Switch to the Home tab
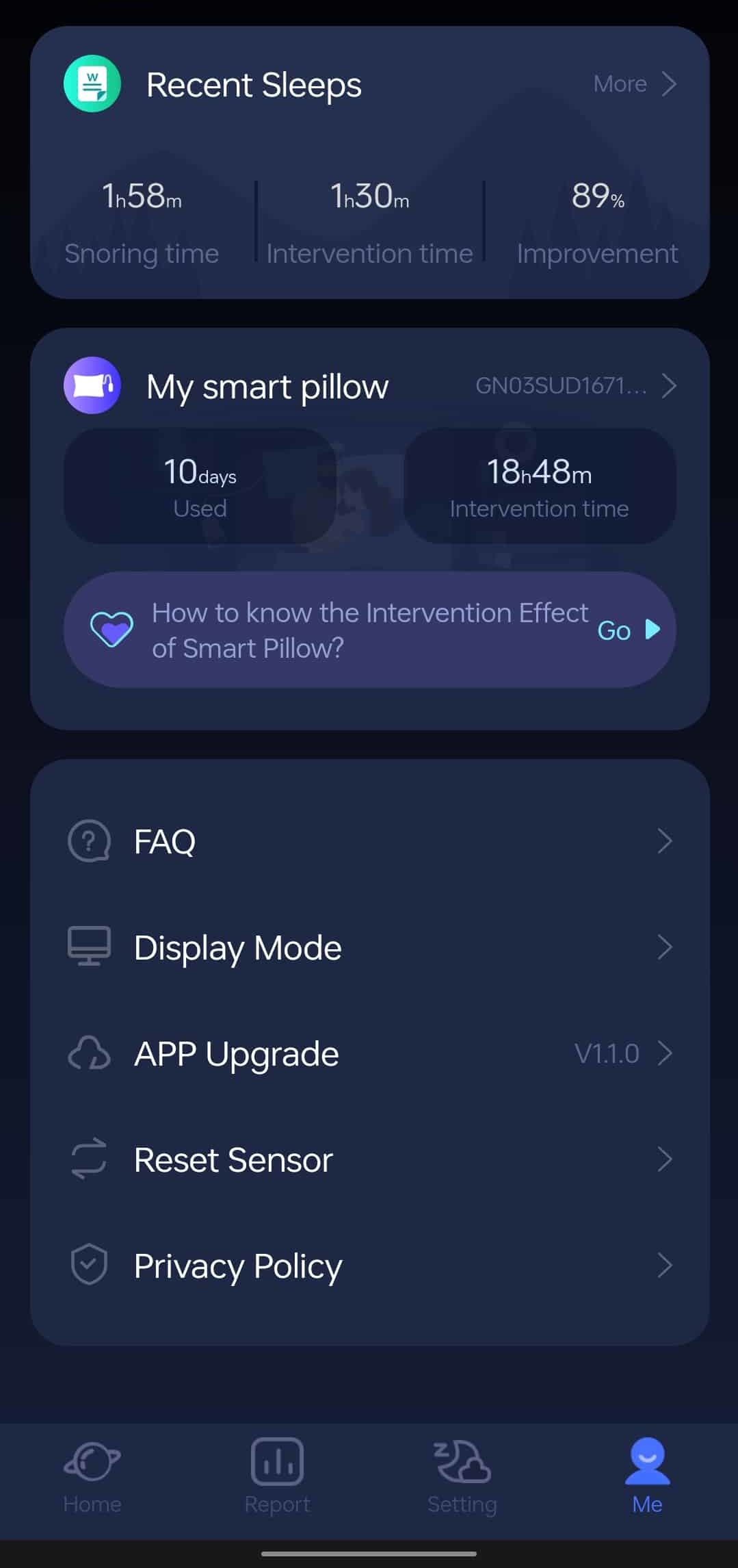This screenshot has width=738, height=1568. click(92, 1476)
